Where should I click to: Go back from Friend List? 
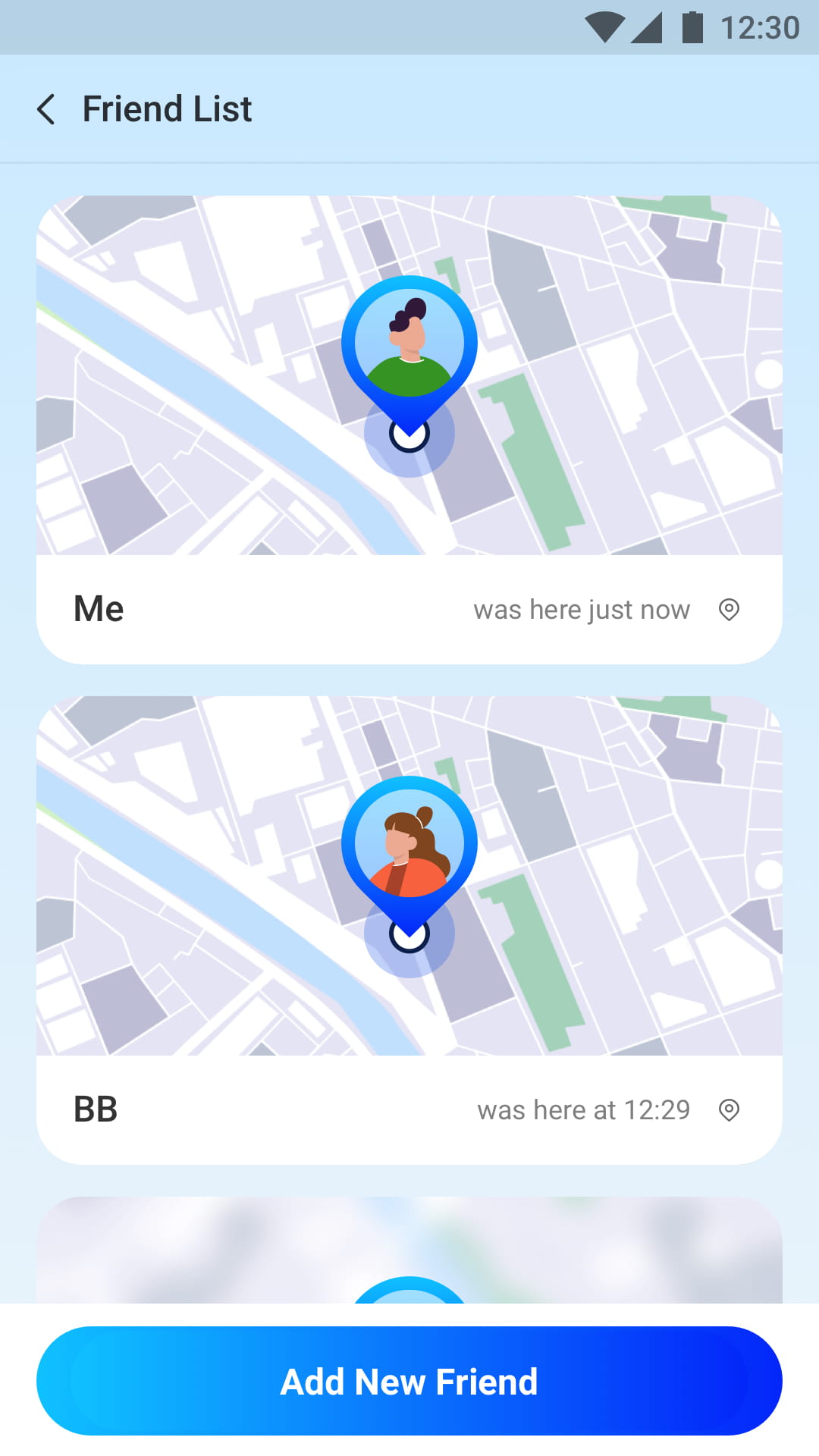click(x=46, y=109)
